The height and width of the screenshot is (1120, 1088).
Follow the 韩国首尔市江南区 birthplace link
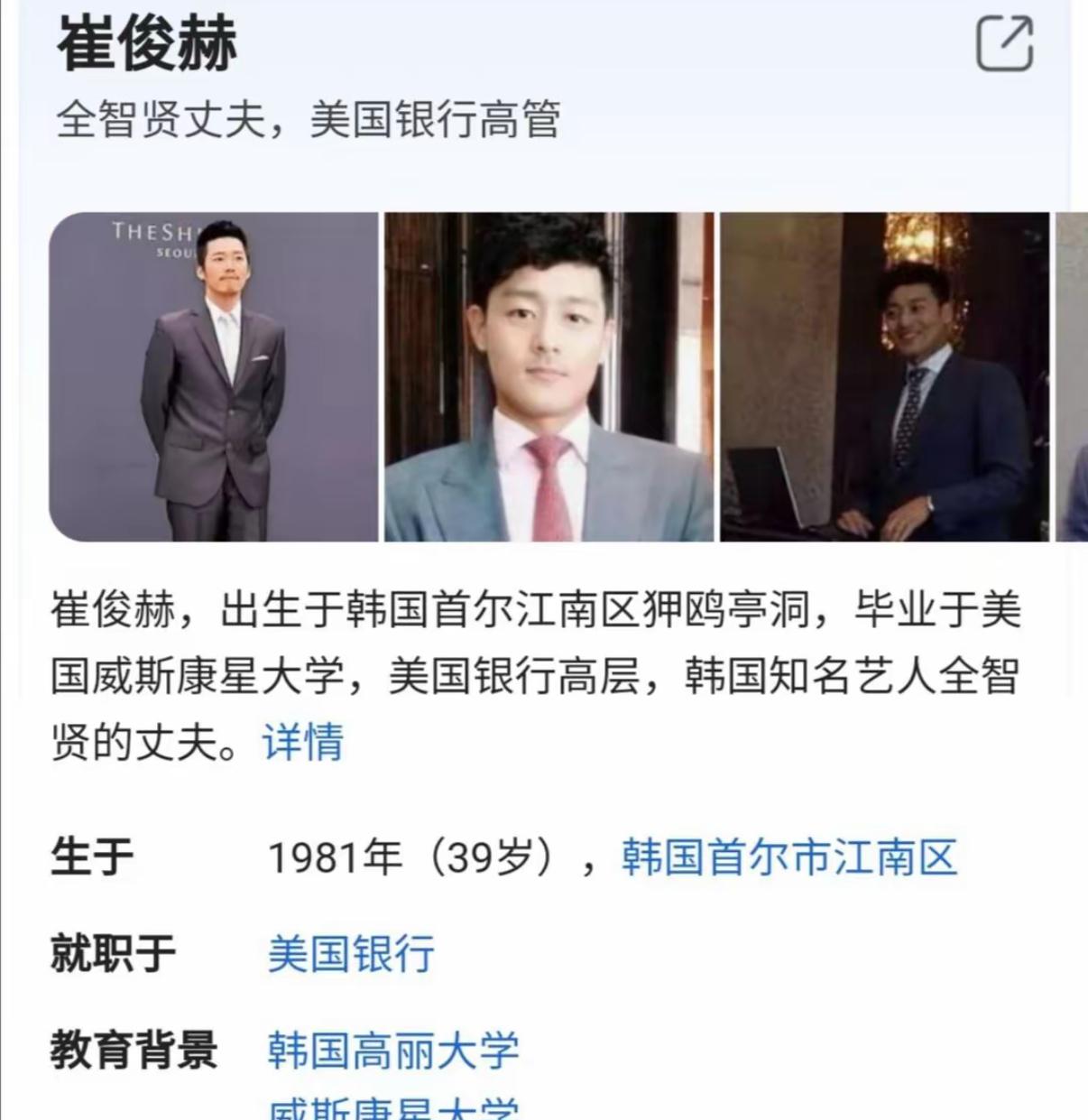(788, 856)
